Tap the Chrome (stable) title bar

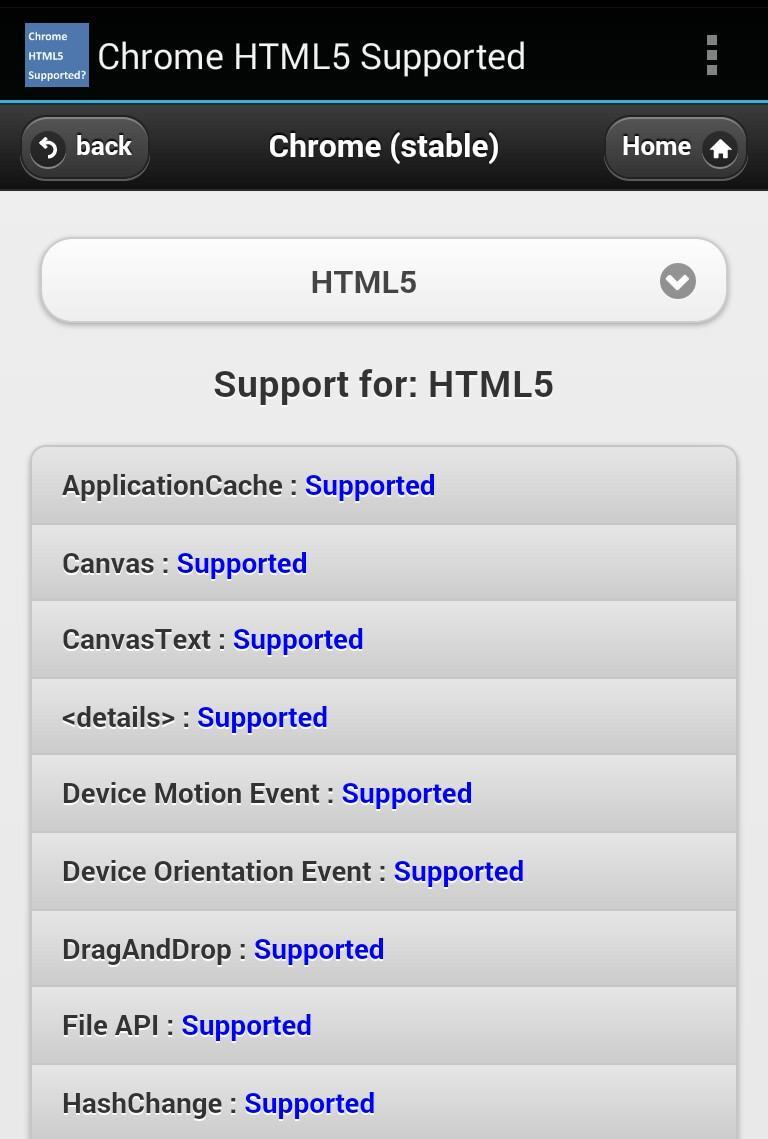click(383, 146)
